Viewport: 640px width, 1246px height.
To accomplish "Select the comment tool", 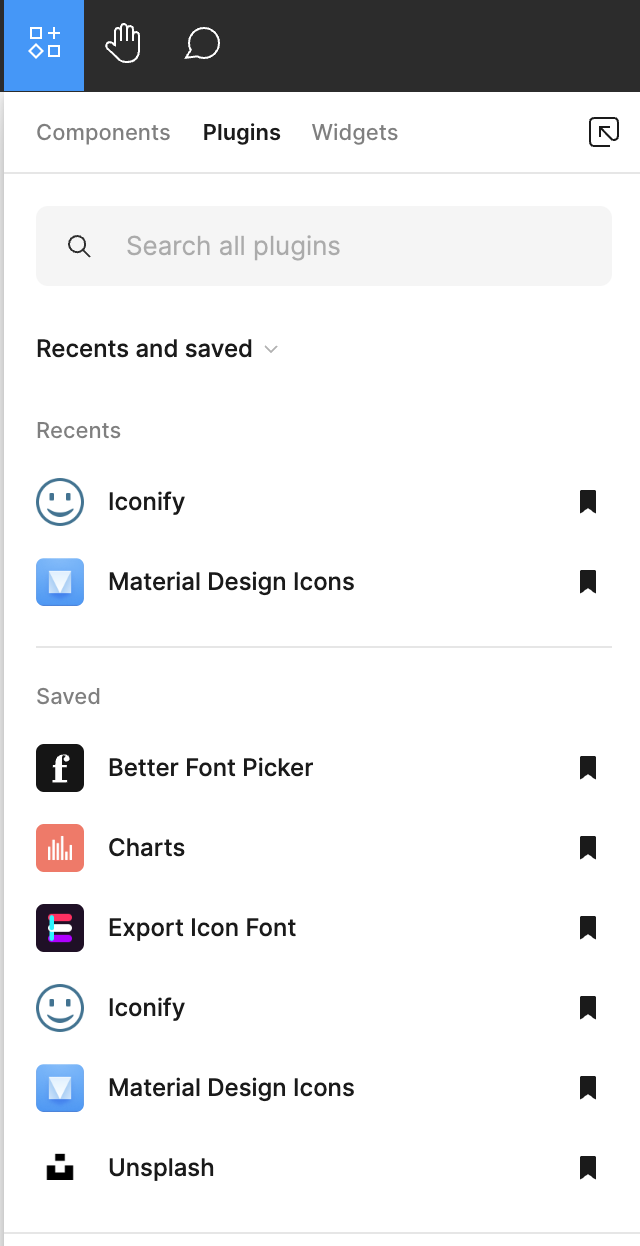I will click(x=202, y=45).
